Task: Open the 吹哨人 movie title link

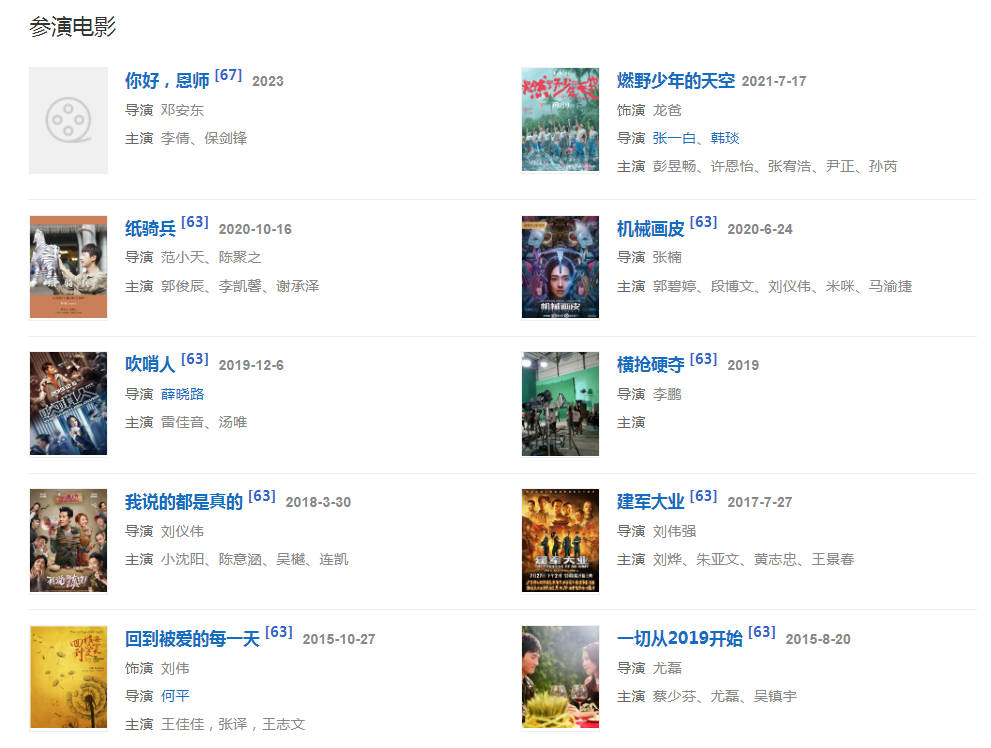Action: click(x=150, y=365)
